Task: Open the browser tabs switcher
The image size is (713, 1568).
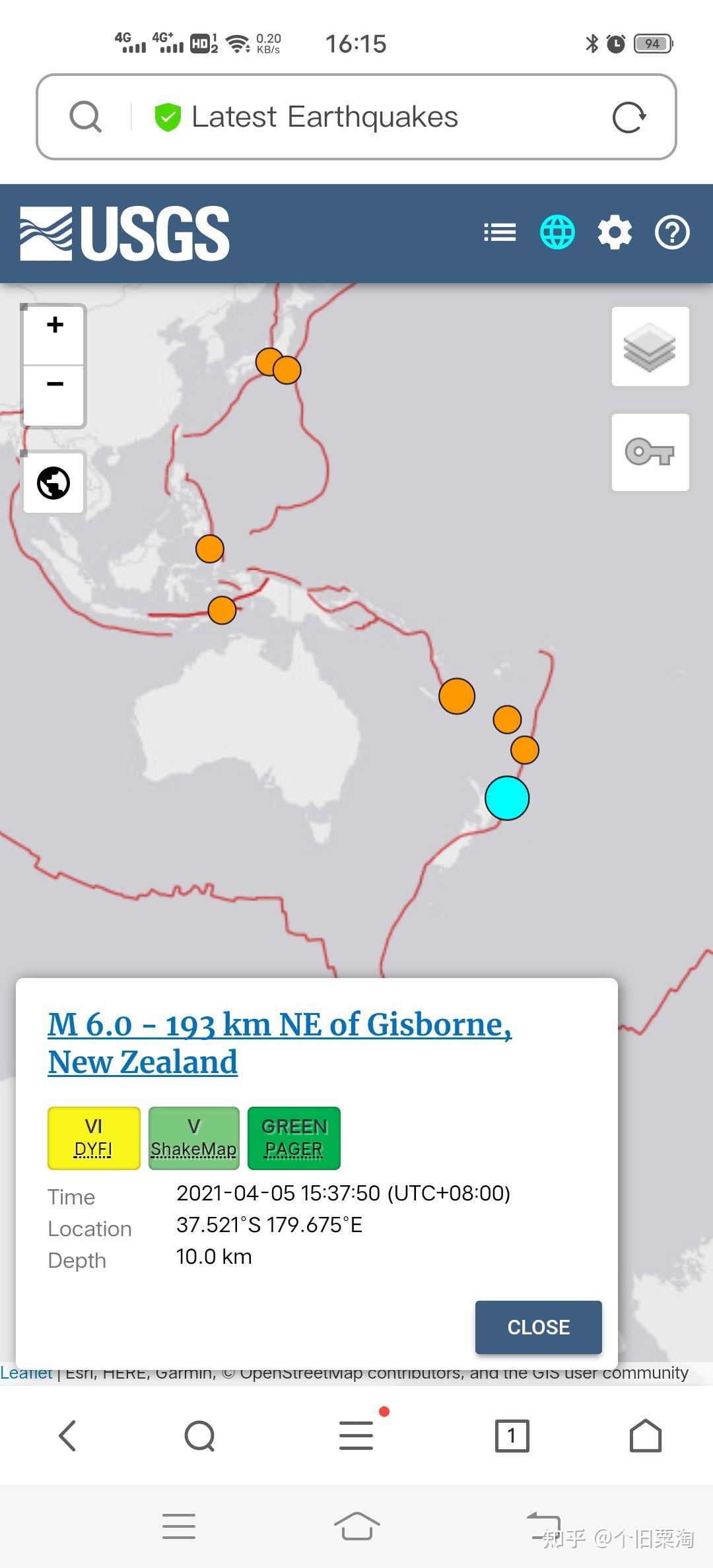Action: (x=512, y=1436)
